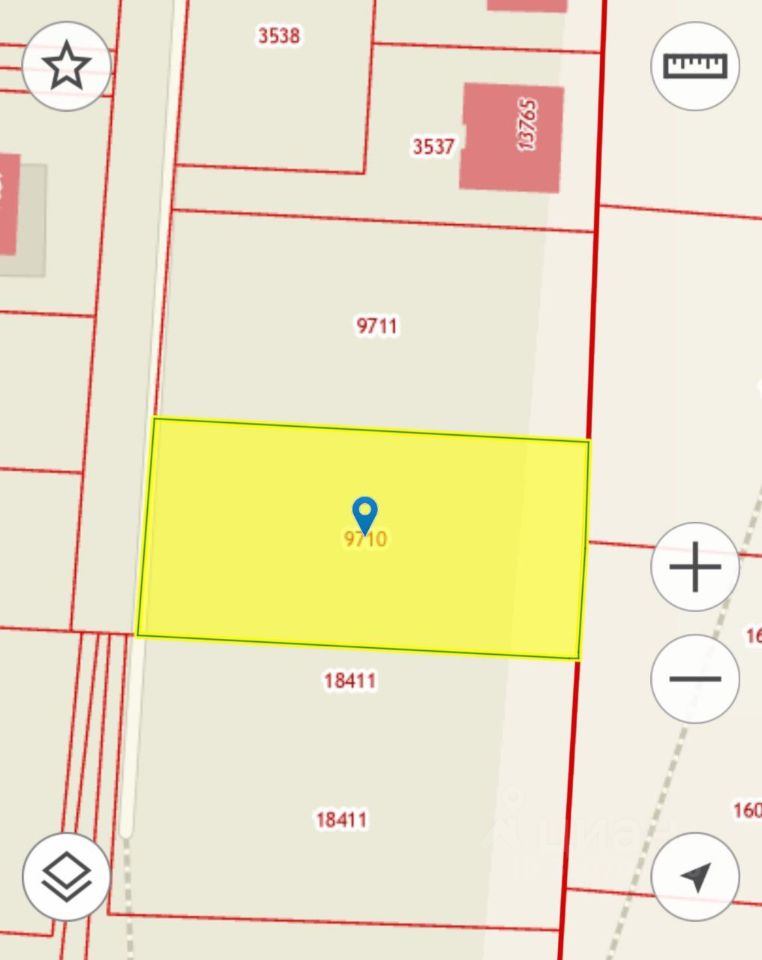Open the map layers selector
This screenshot has width=762, height=960.
pyautogui.click(x=66, y=877)
